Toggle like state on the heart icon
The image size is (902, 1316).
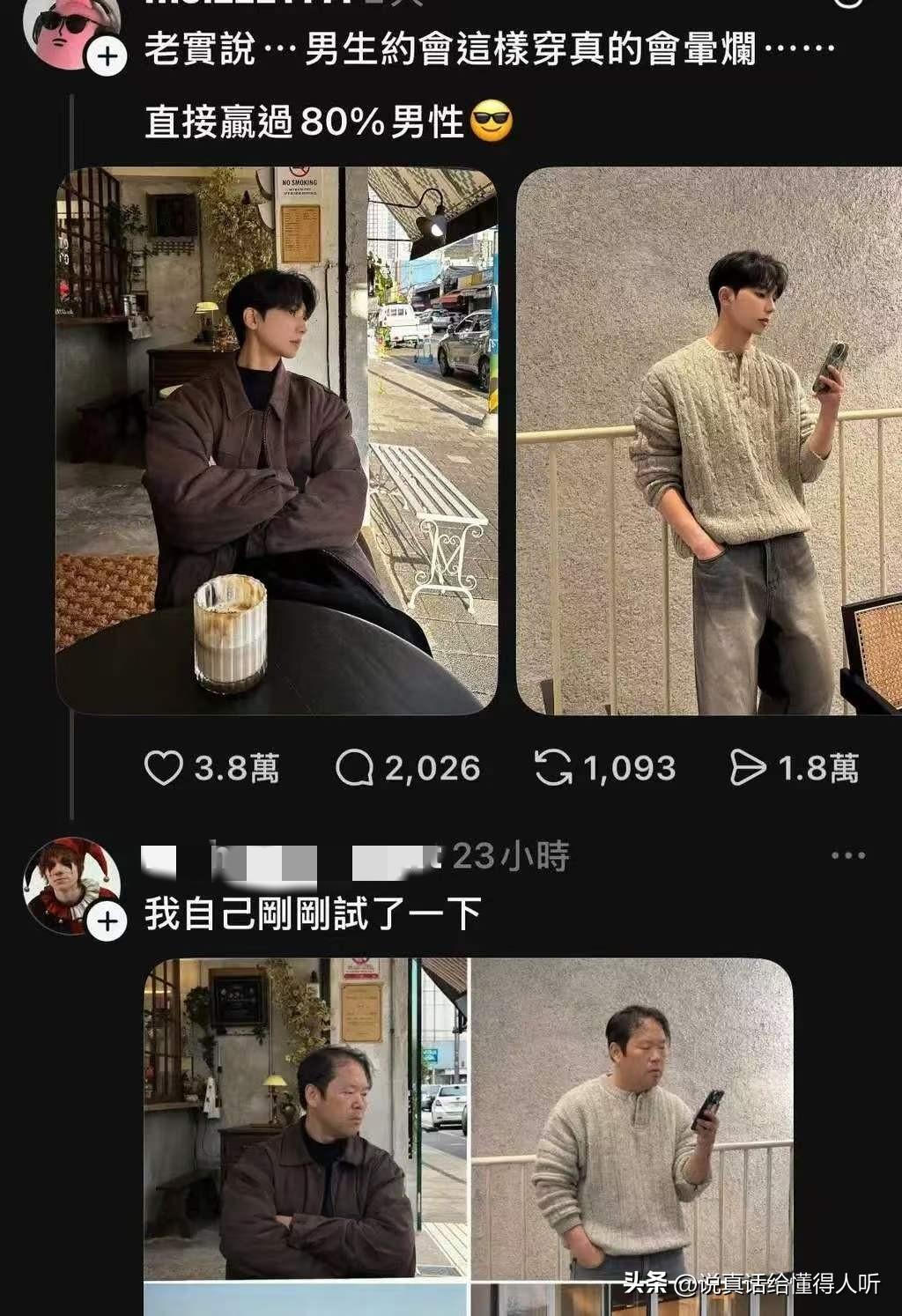coord(166,767)
